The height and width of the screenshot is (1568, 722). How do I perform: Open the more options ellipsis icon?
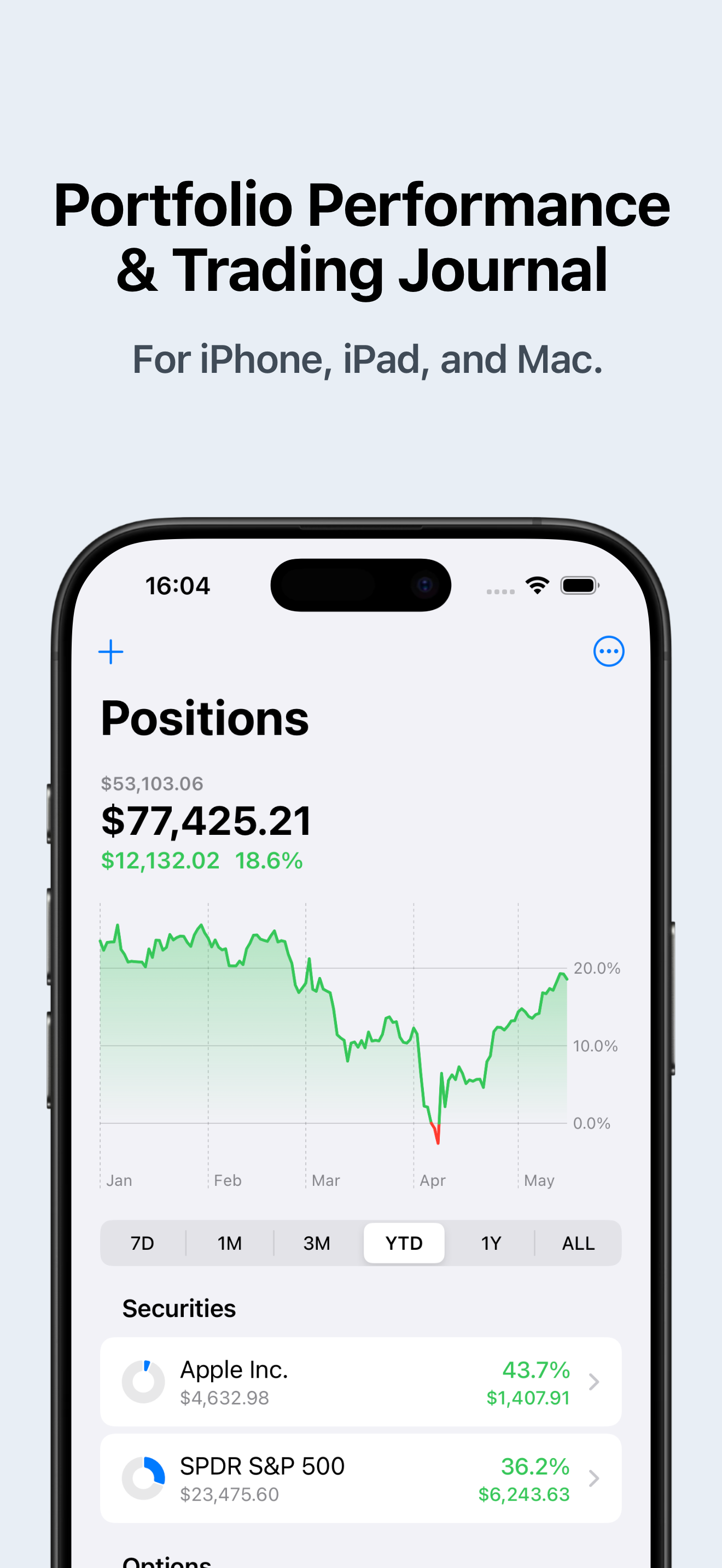pos(609,651)
